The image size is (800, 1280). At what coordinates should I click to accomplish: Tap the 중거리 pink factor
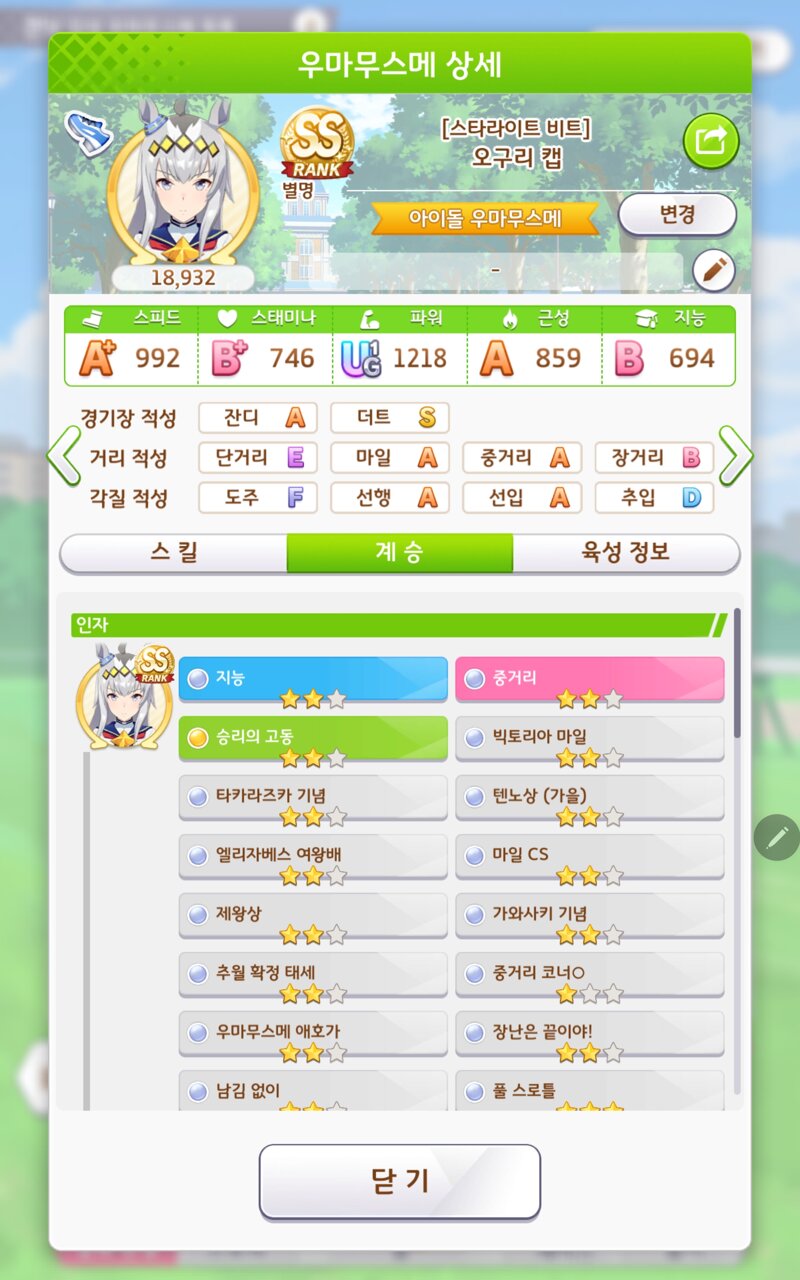point(590,679)
